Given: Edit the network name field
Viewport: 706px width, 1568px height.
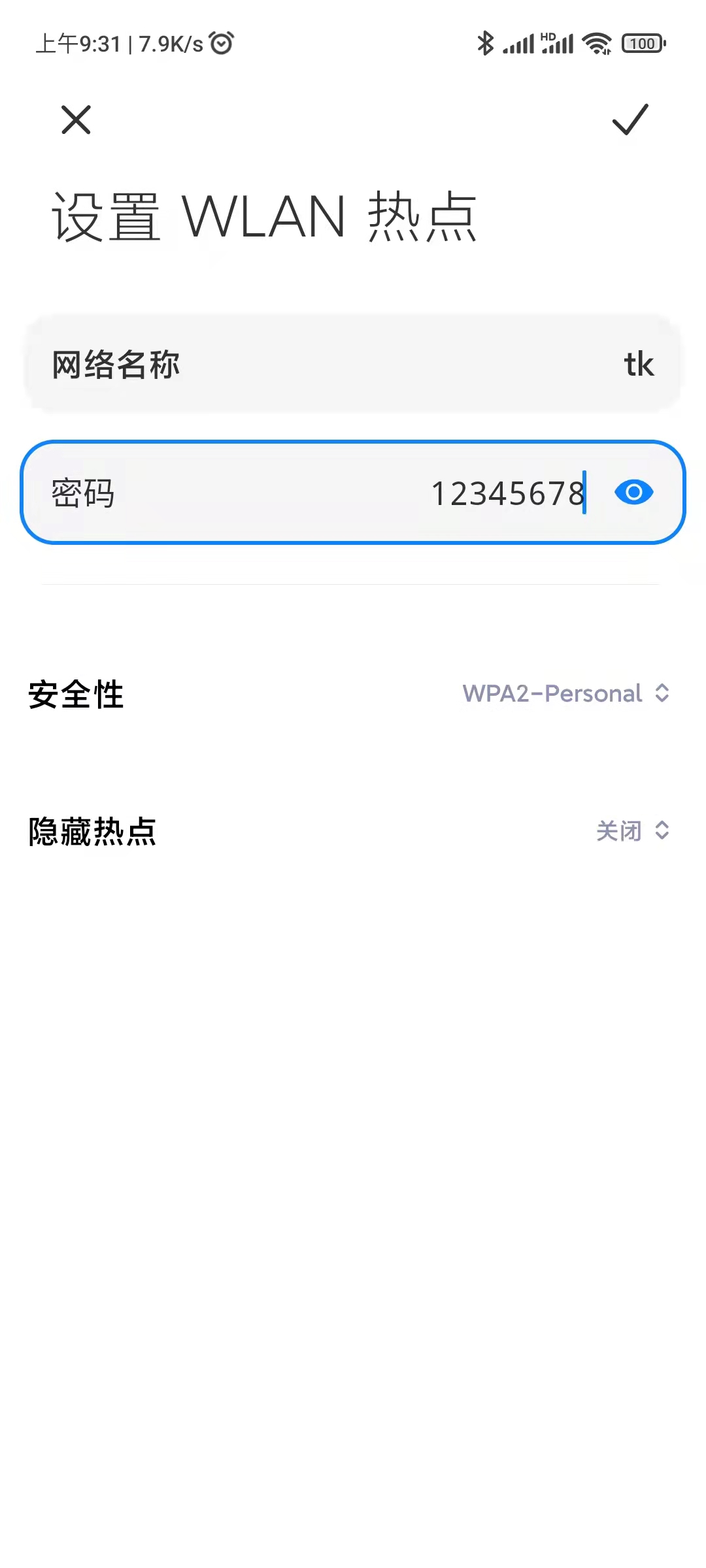Looking at the screenshot, I should coord(353,364).
